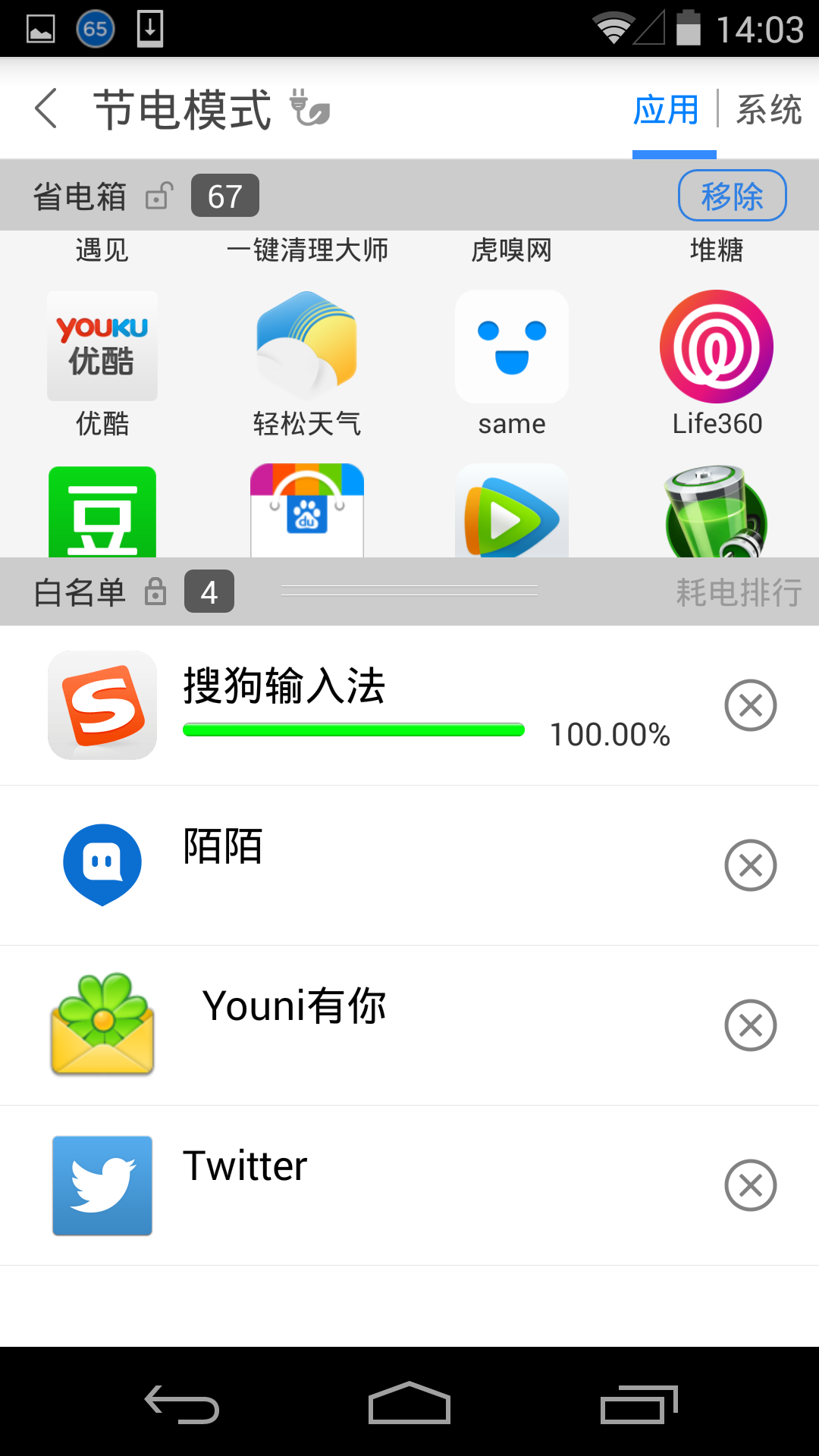Click the charger plug icon beside 节电模式

309,108
